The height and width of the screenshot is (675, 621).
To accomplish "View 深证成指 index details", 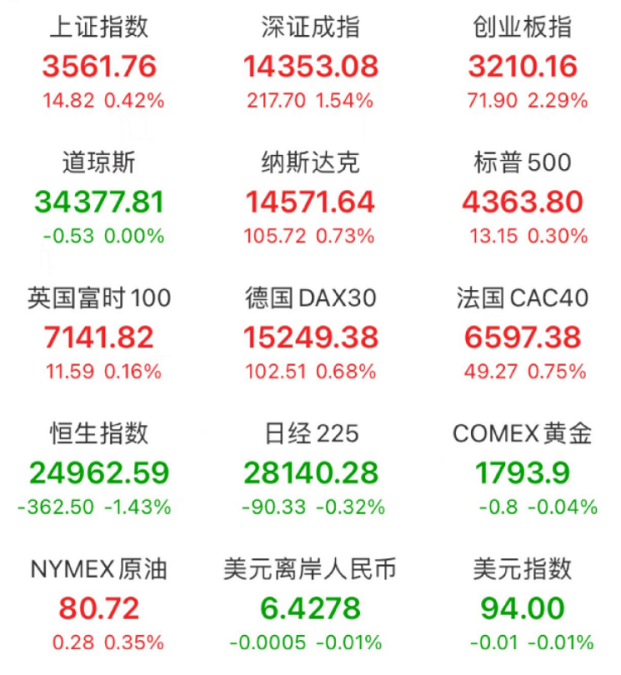I will click(x=310, y=66).
